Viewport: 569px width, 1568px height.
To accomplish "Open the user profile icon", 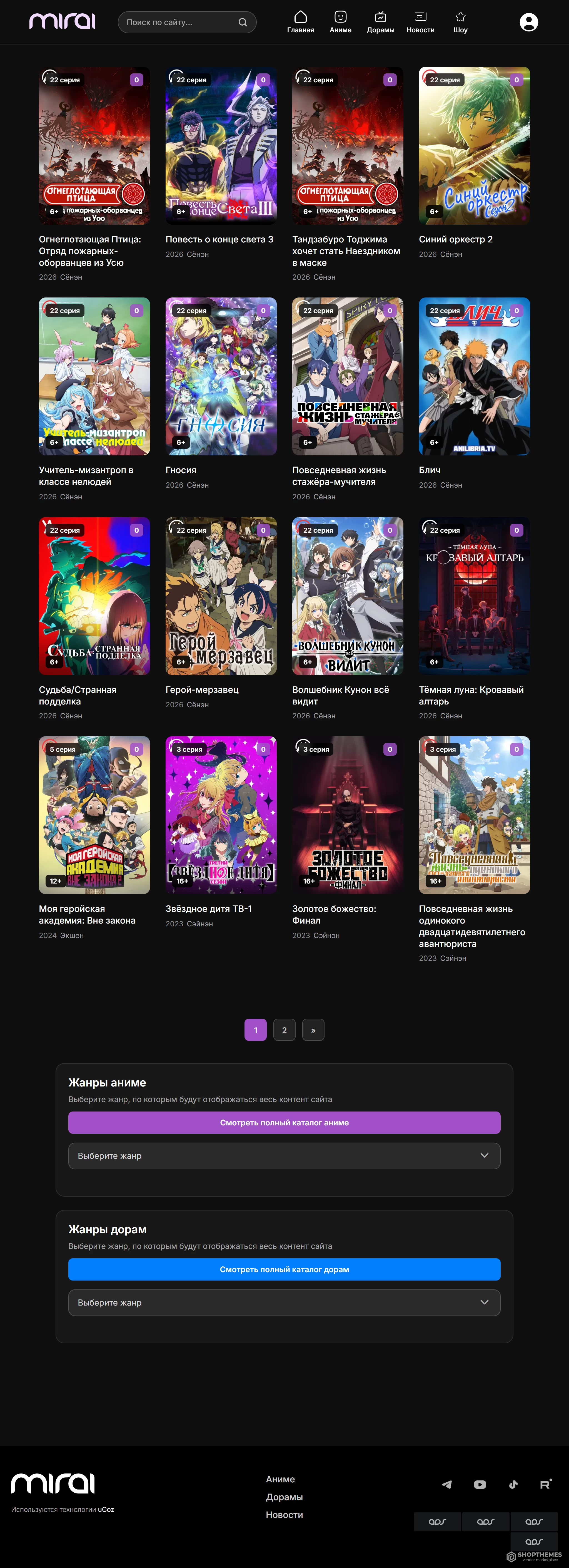I will click(x=528, y=23).
